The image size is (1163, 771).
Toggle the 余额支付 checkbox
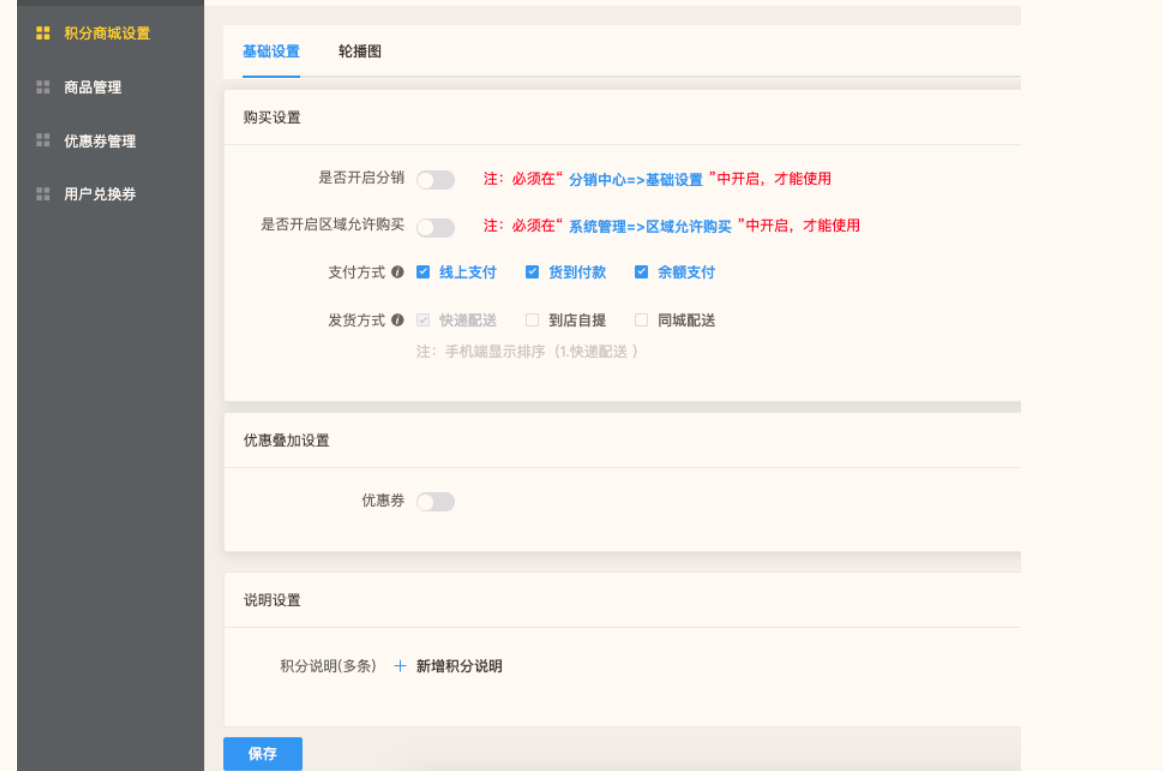coord(641,272)
